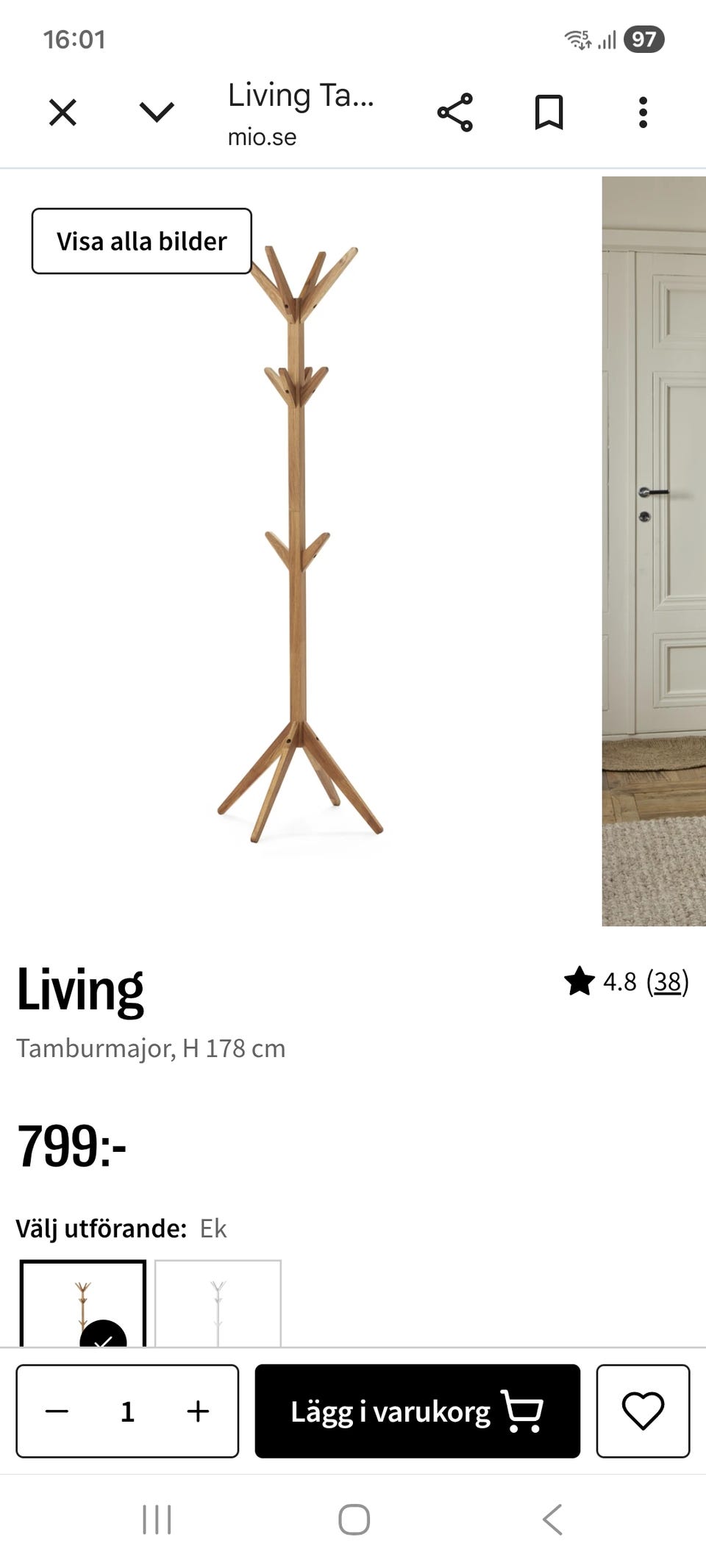Add the coat stand to favorites
706x1568 pixels.
643,1411
